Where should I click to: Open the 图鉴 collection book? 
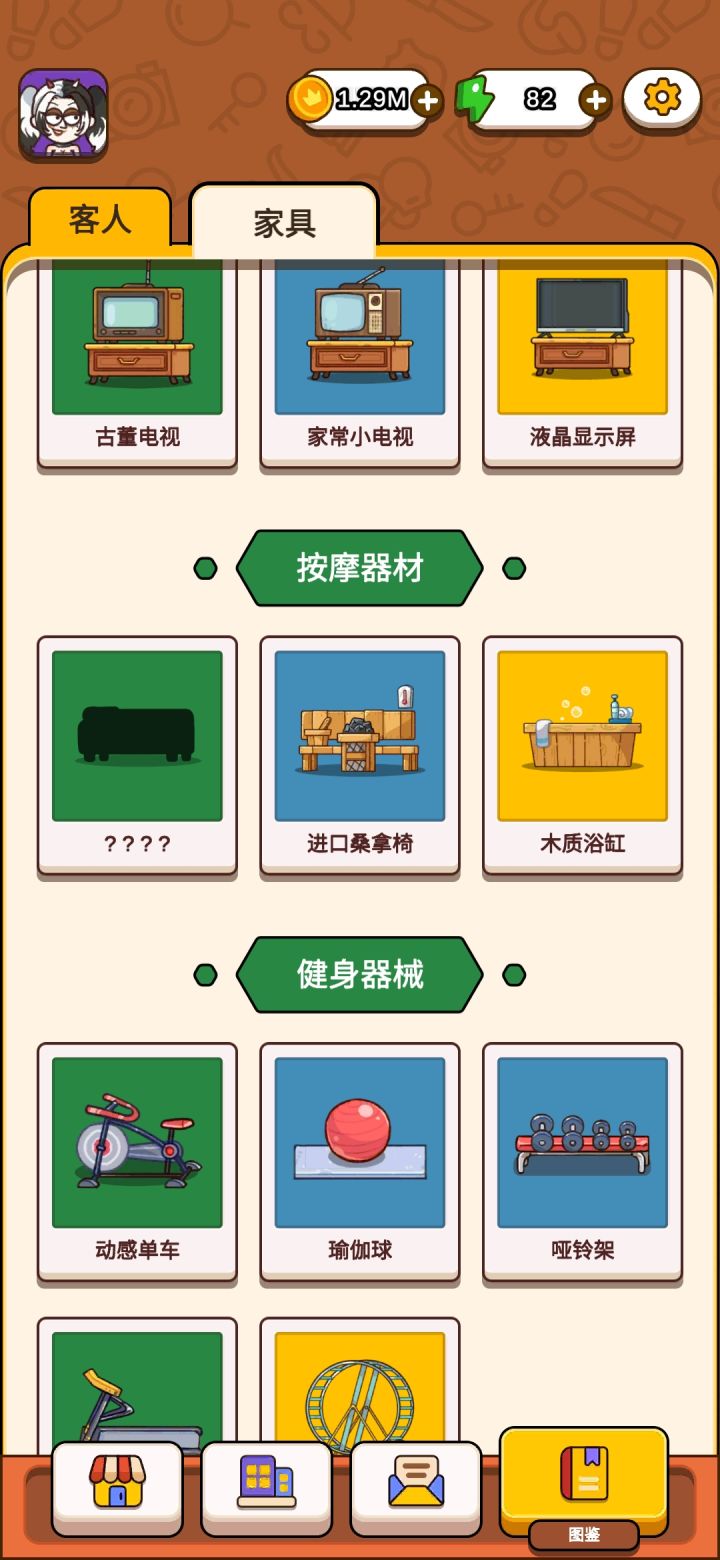click(583, 1480)
